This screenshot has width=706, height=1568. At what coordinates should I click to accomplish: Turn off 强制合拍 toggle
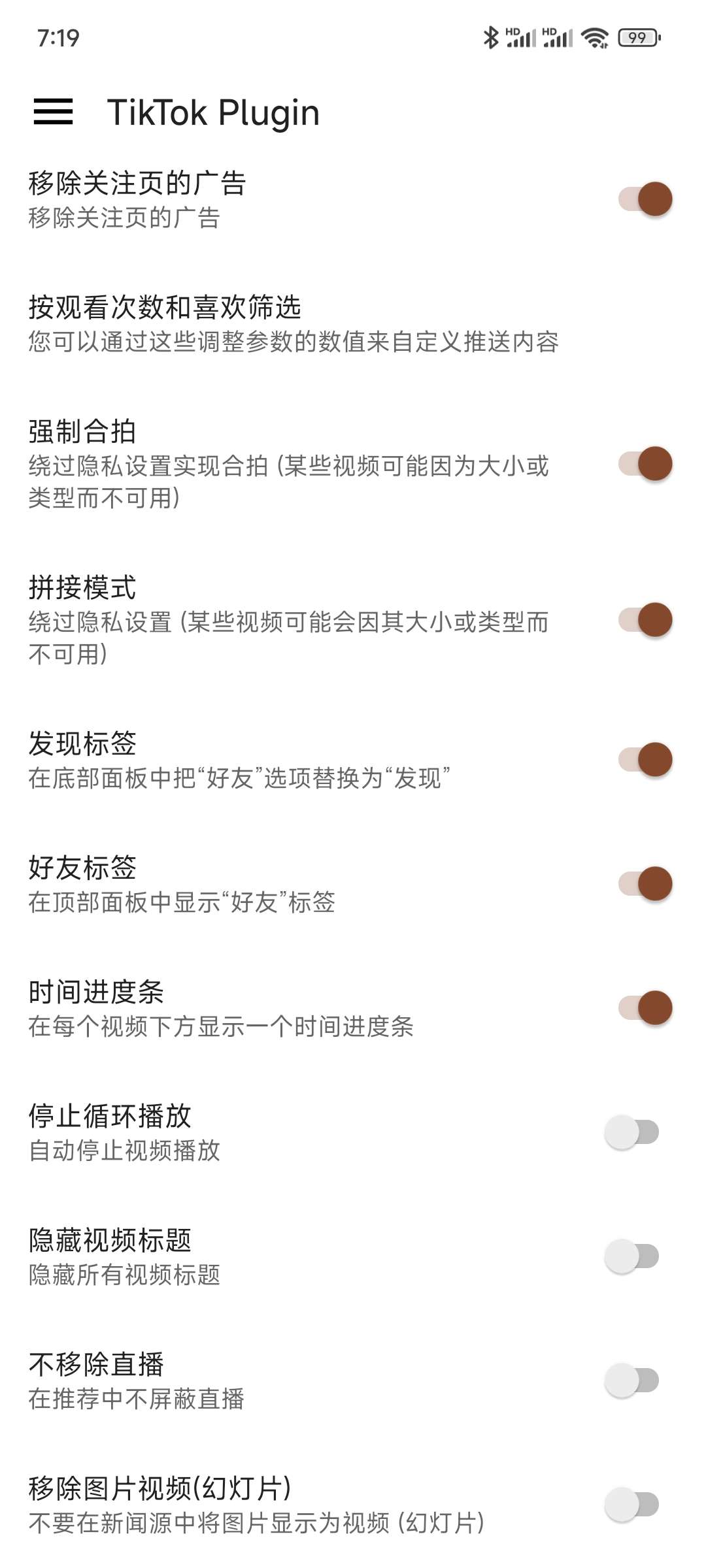pyautogui.click(x=645, y=464)
